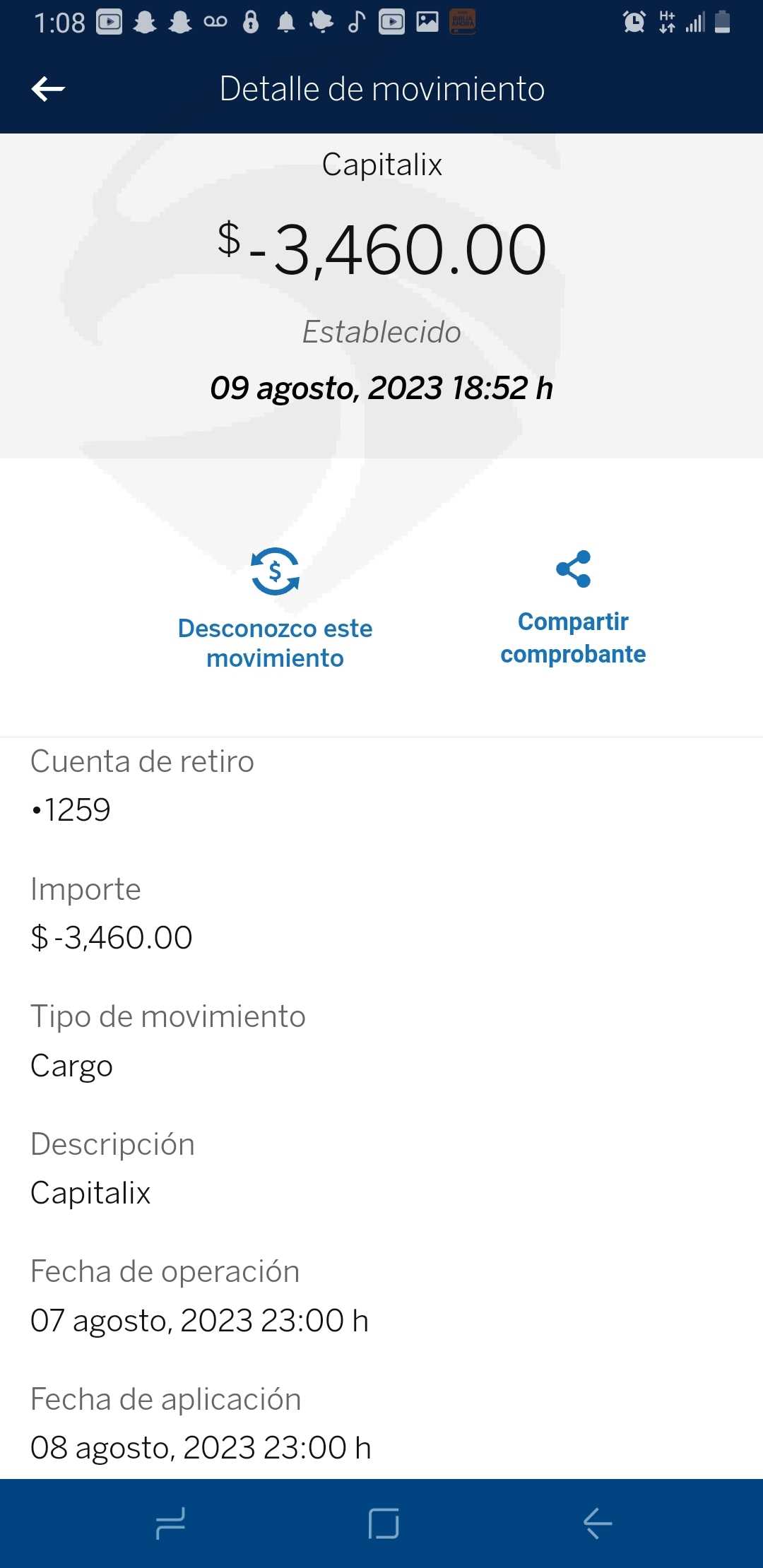Tap the system home button

(x=384, y=1524)
